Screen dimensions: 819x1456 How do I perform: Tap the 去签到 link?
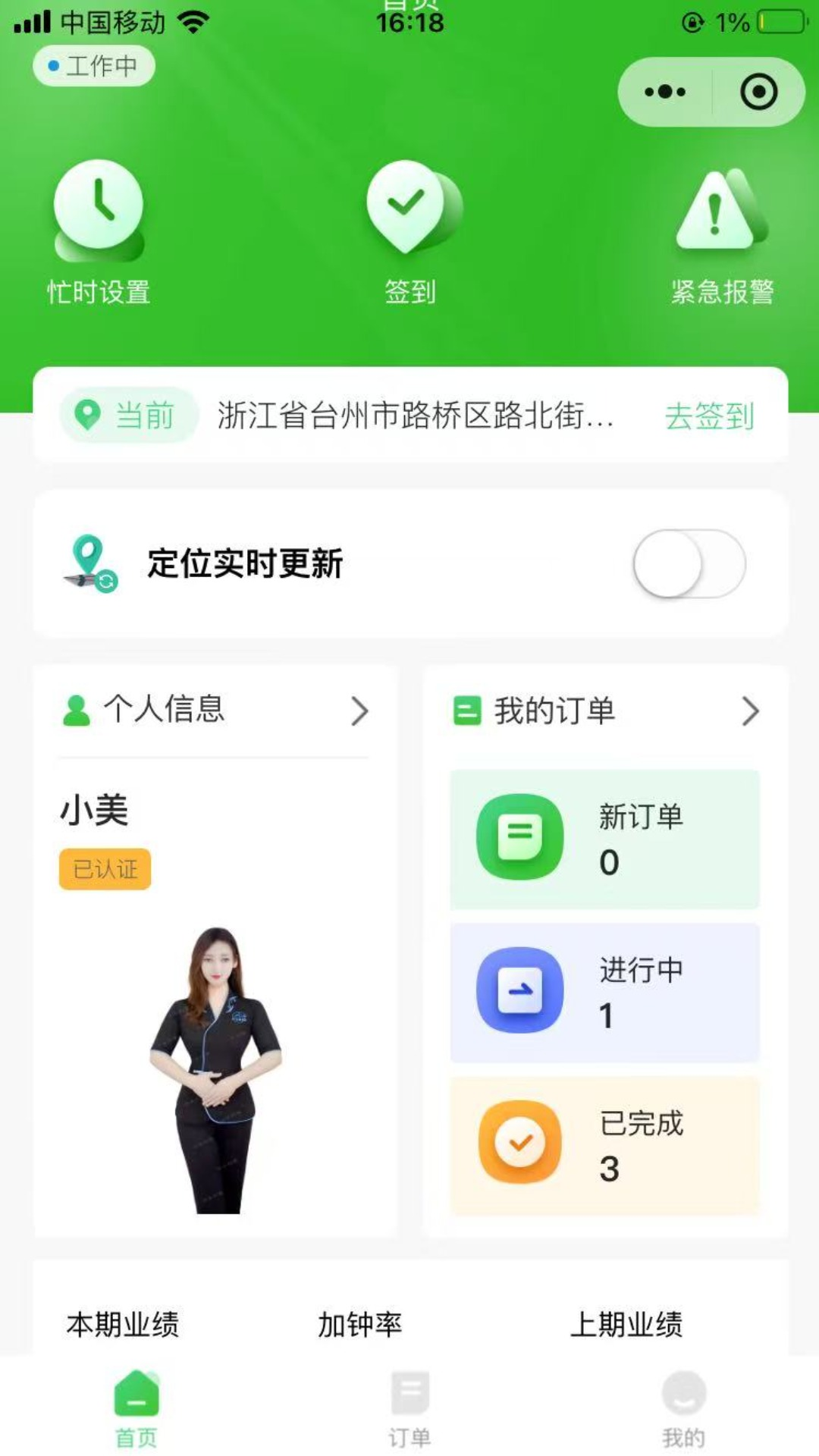point(710,416)
